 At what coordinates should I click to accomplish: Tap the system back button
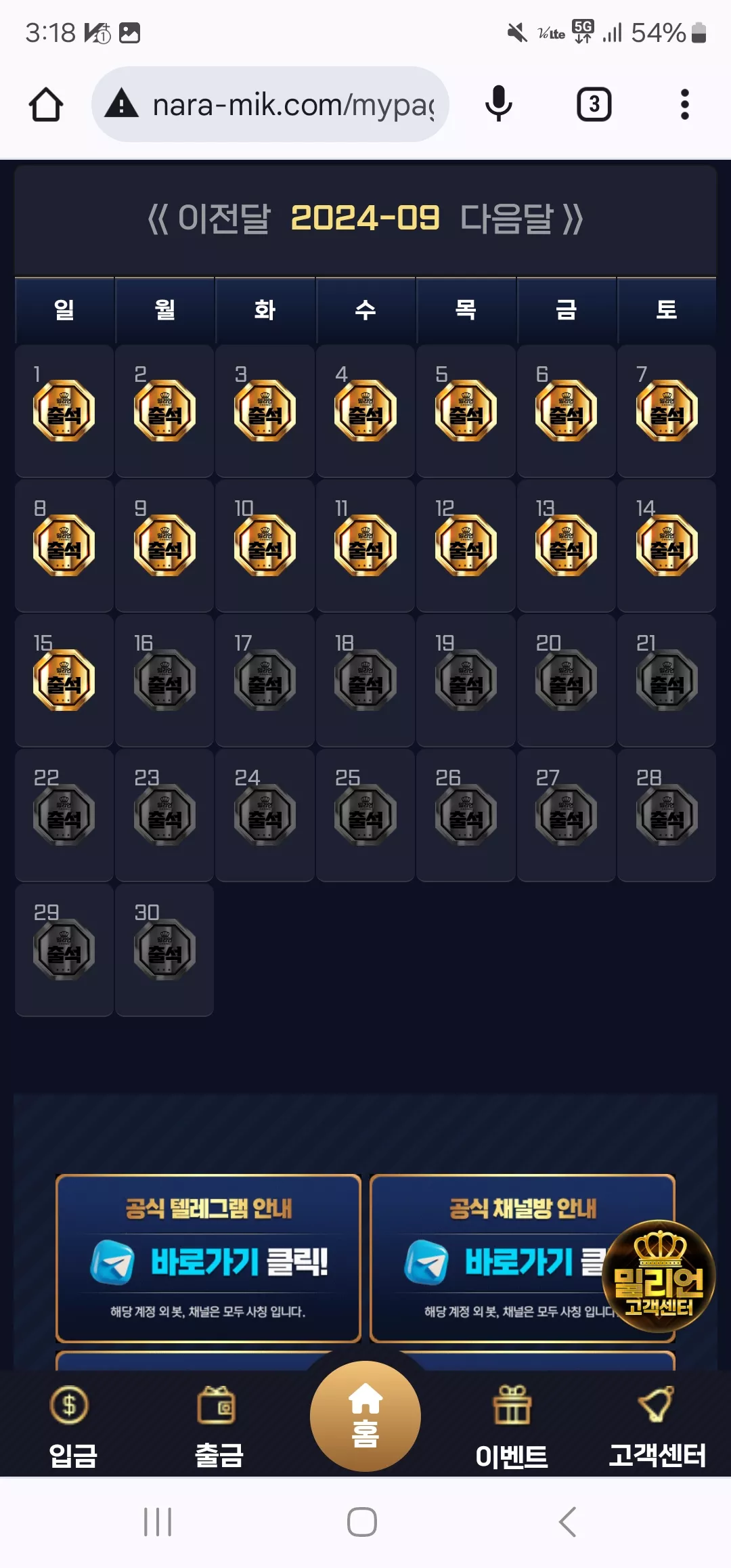click(x=567, y=1522)
